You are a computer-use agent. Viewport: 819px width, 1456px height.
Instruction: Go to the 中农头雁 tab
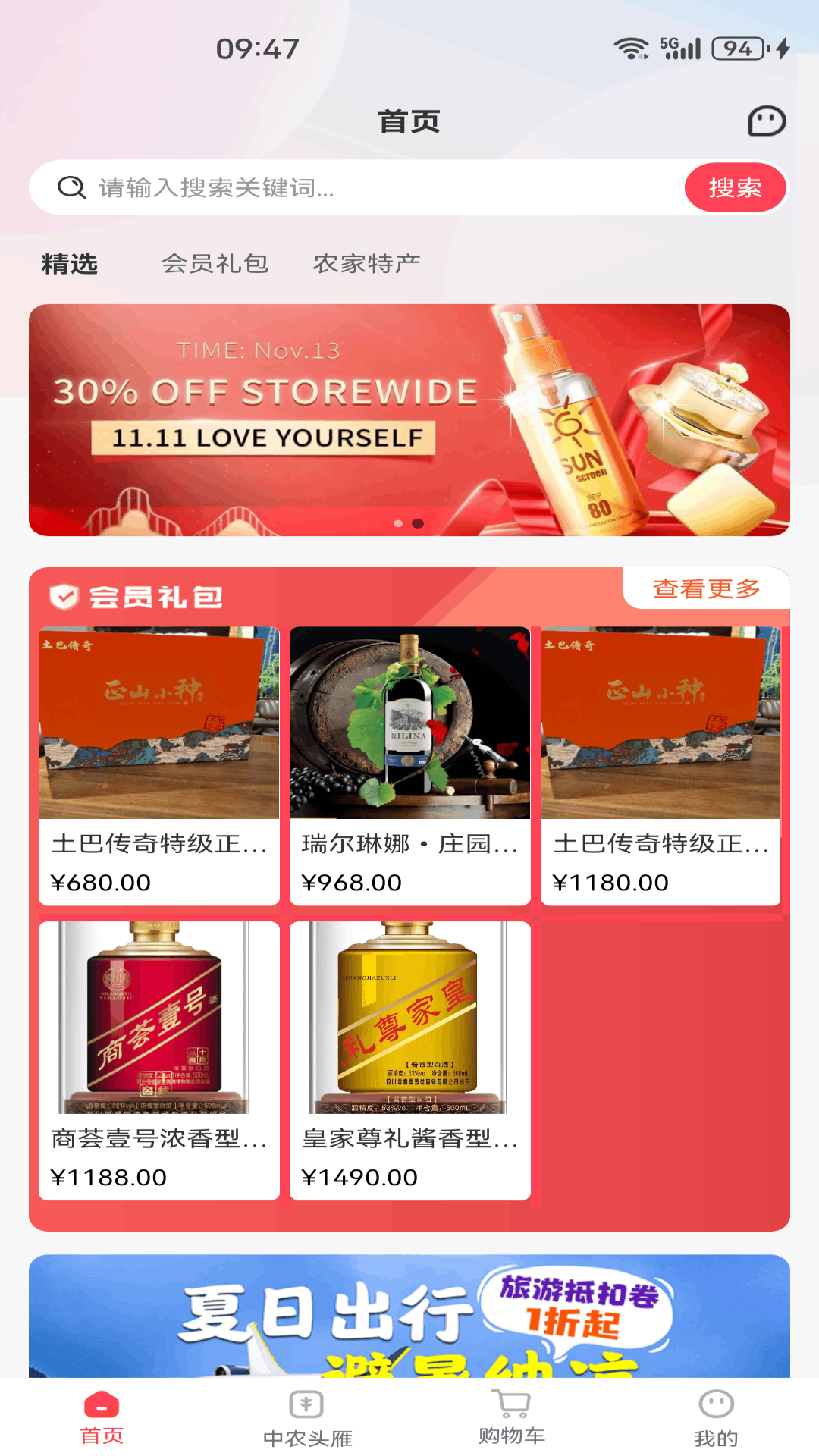click(307, 1418)
